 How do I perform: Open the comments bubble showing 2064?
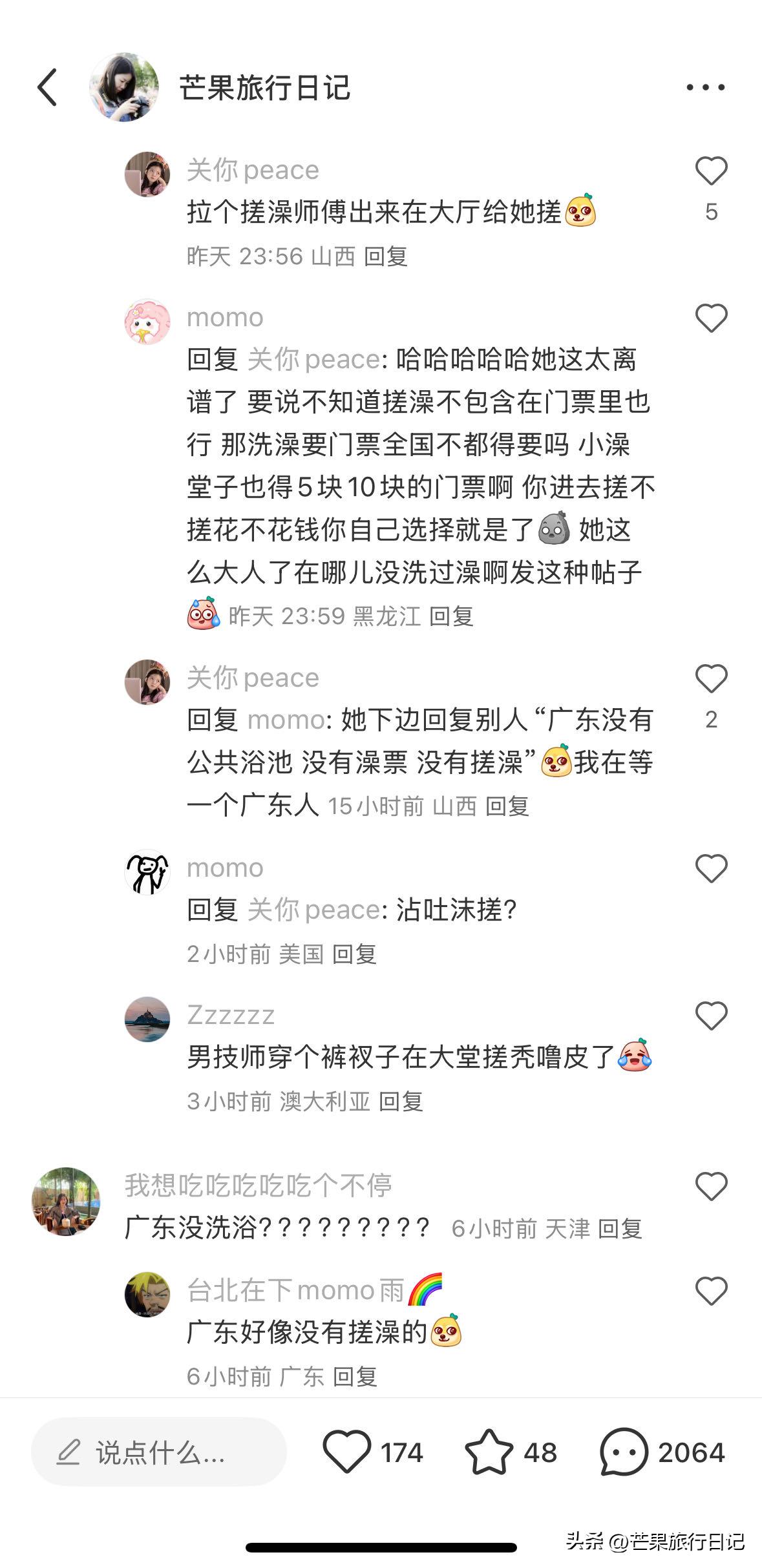click(624, 1452)
